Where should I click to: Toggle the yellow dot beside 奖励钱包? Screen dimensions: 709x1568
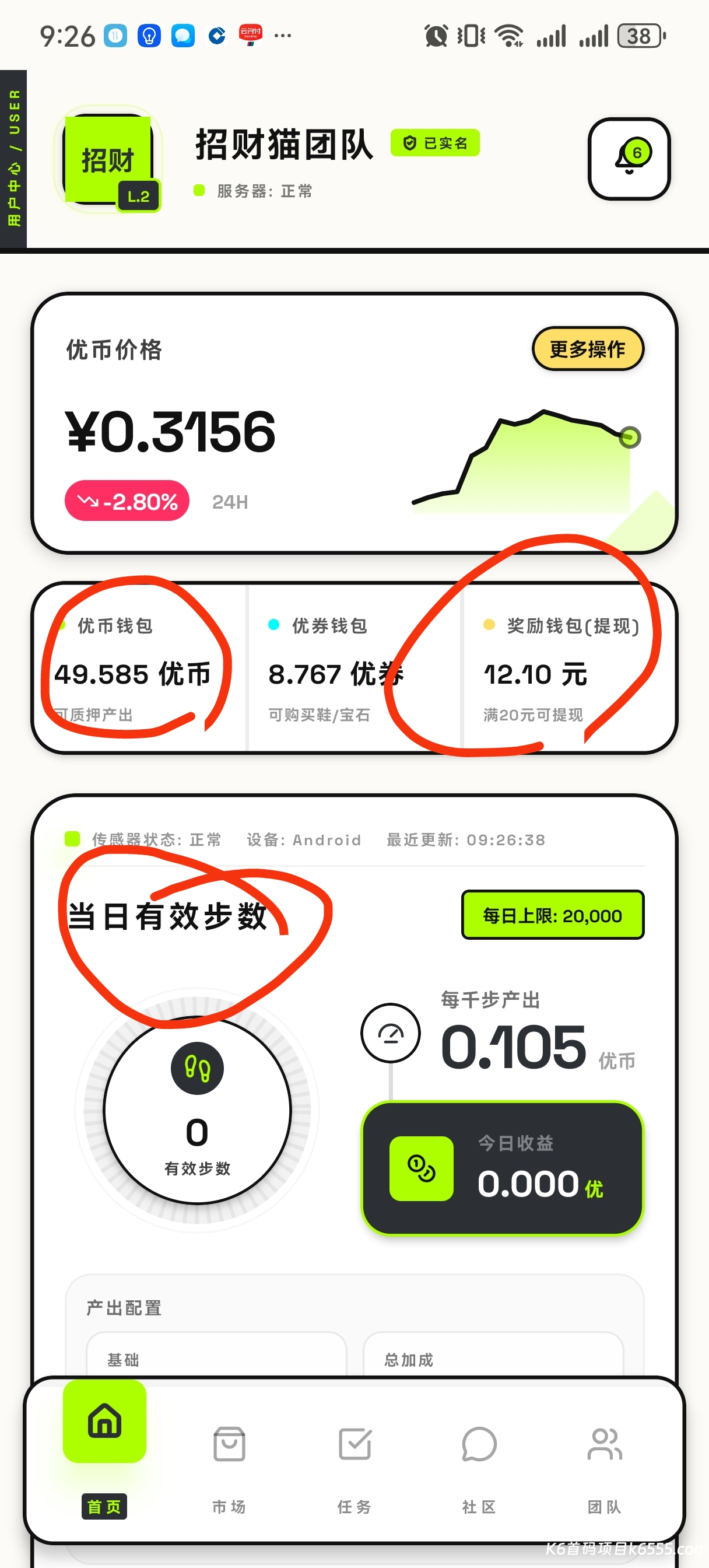(490, 625)
